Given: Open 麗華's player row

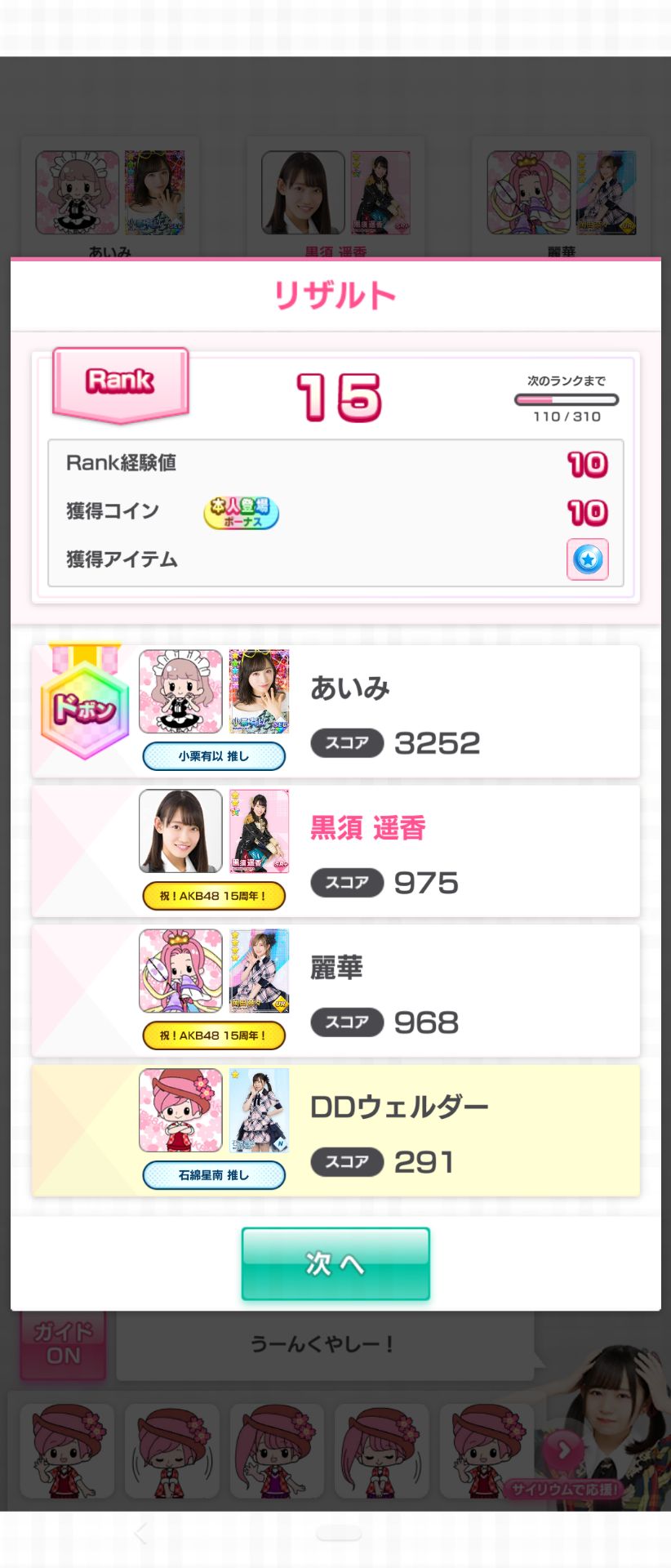Looking at the screenshot, I should click(335, 991).
